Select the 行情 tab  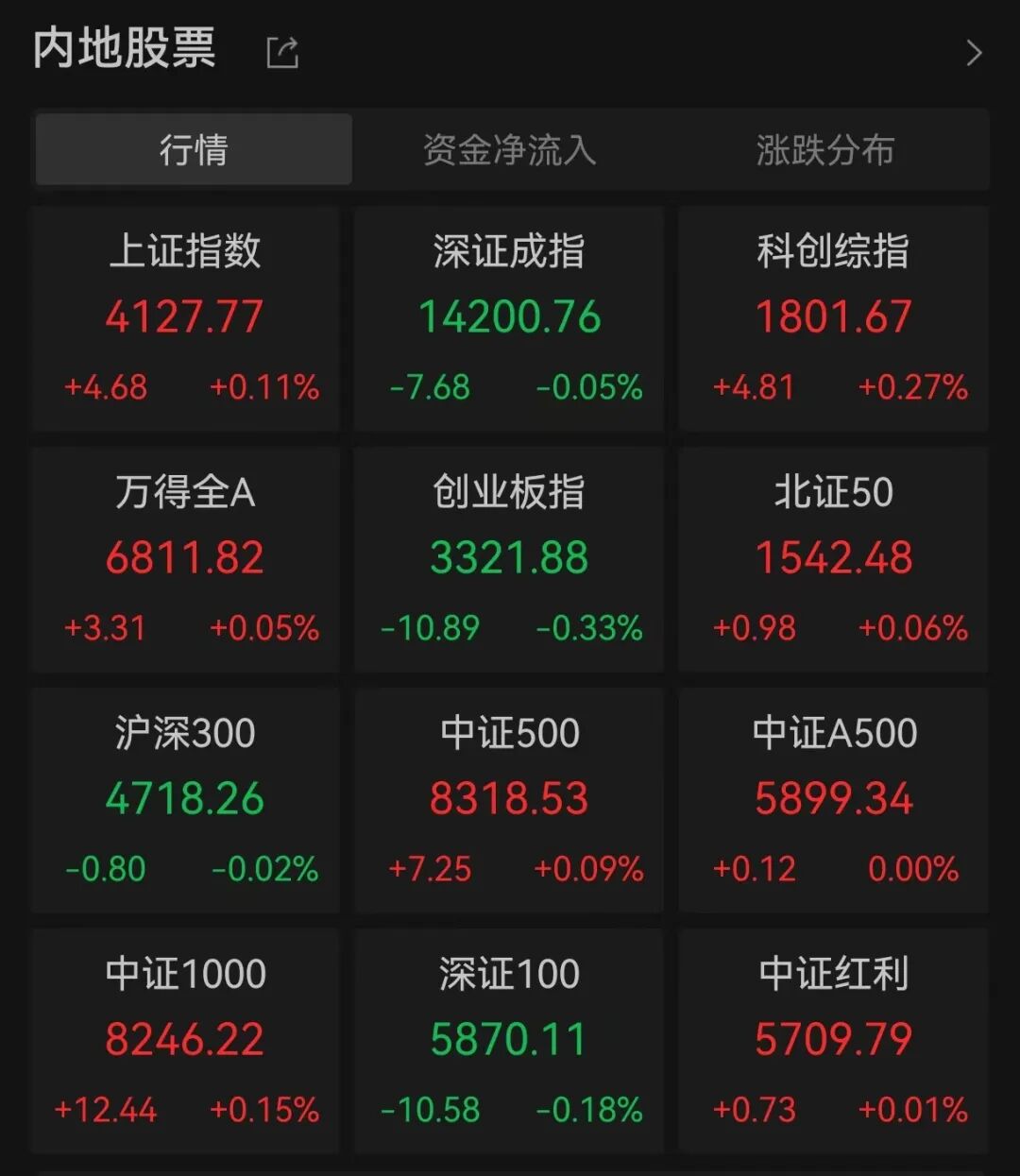(194, 149)
